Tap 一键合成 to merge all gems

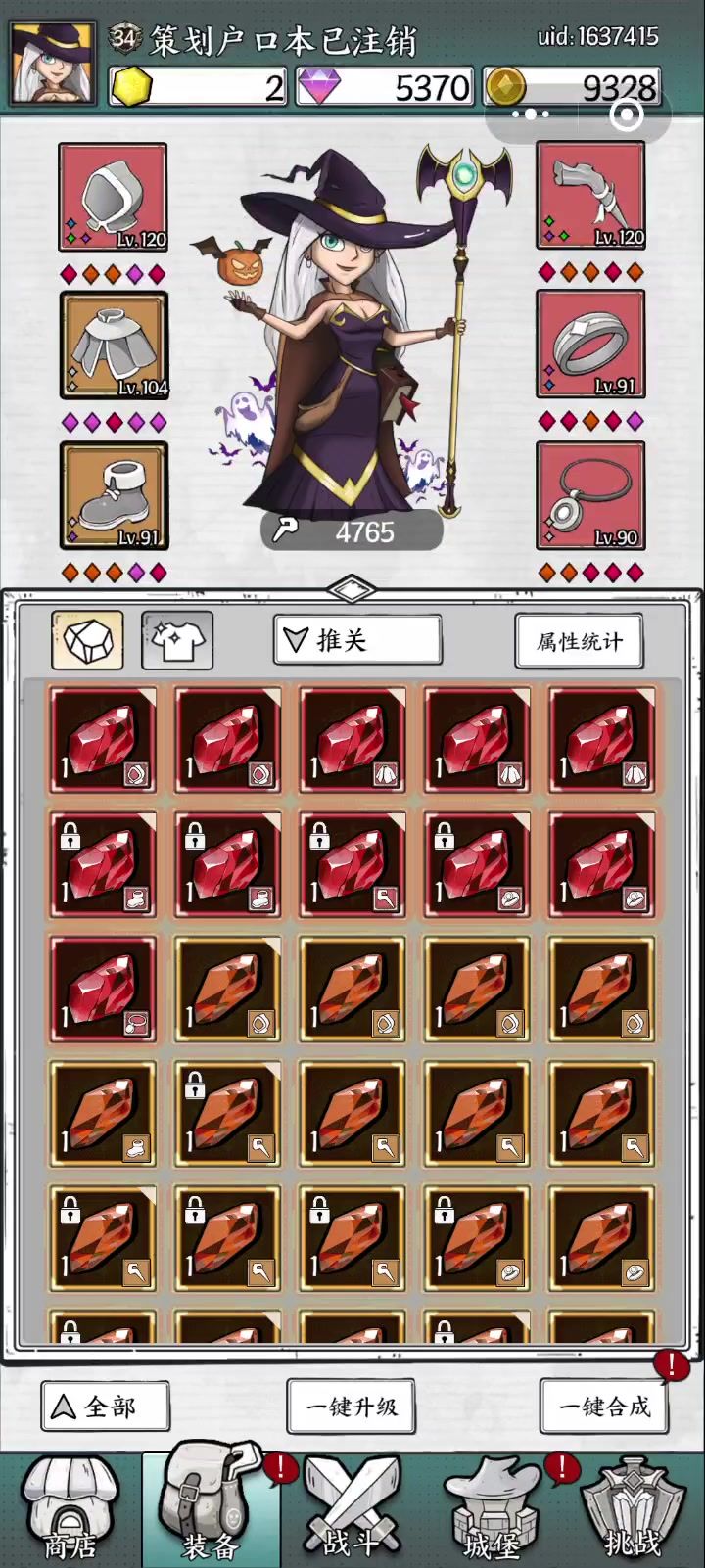[604, 1407]
